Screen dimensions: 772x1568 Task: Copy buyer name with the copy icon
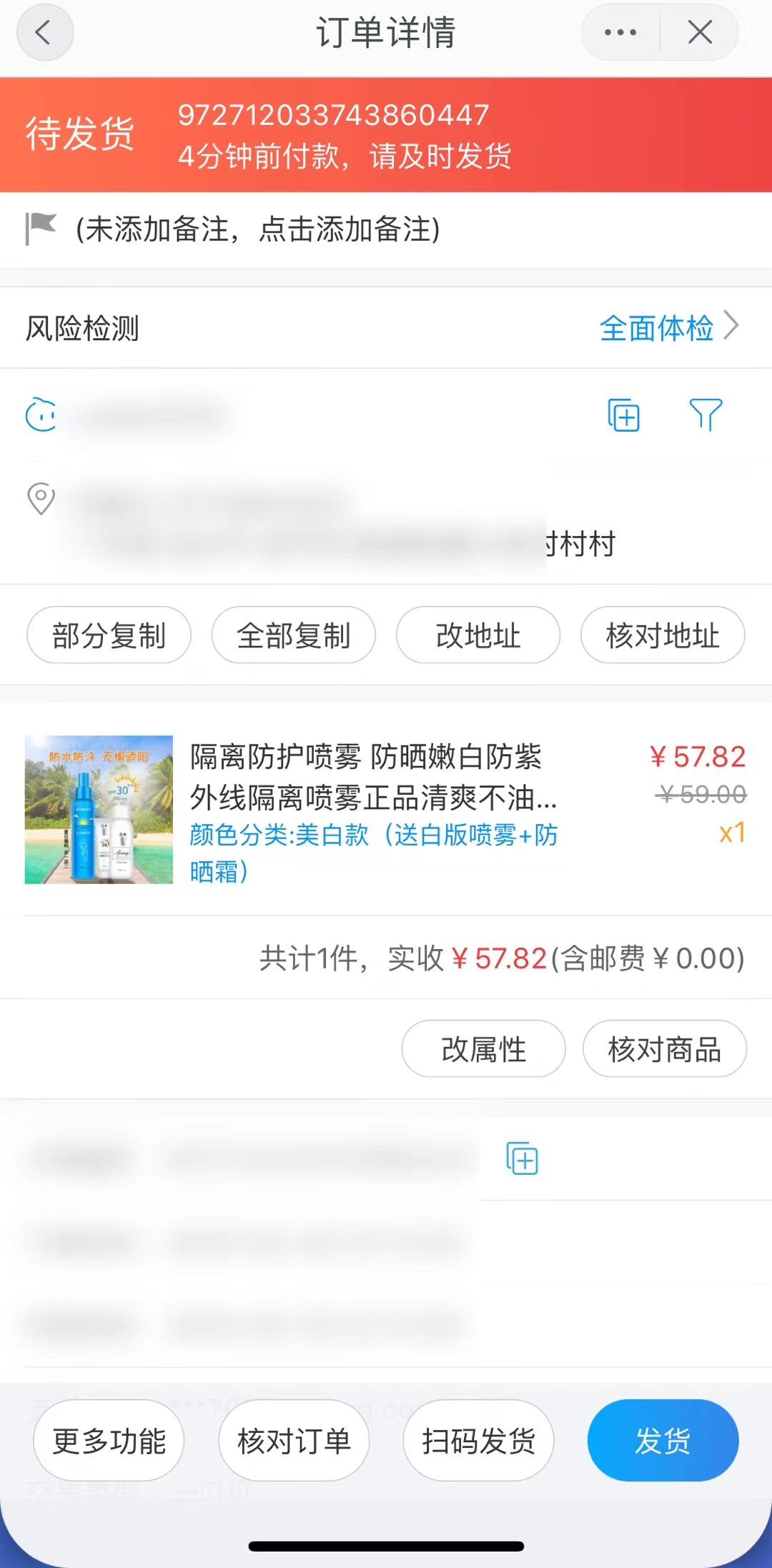point(624,415)
